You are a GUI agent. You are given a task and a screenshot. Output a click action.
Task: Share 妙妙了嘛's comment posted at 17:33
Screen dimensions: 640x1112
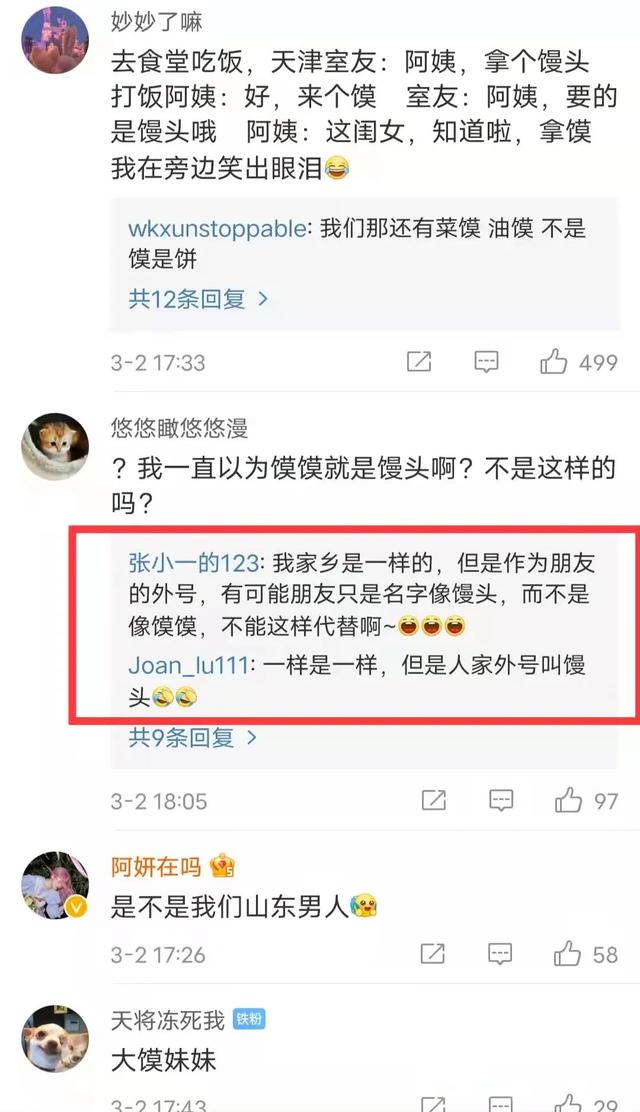tap(419, 362)
